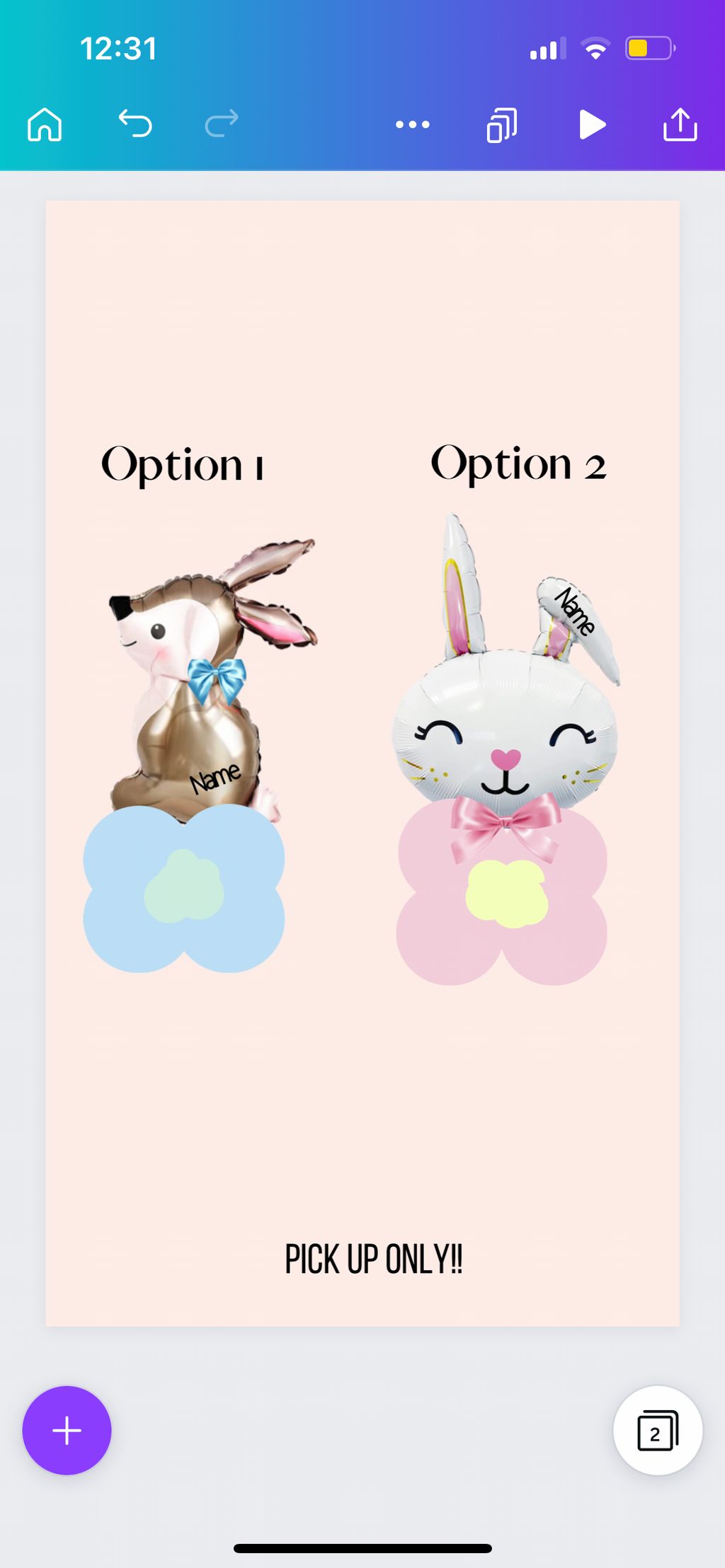
Task: Share or export the design
Action: [x=680, y=125]
